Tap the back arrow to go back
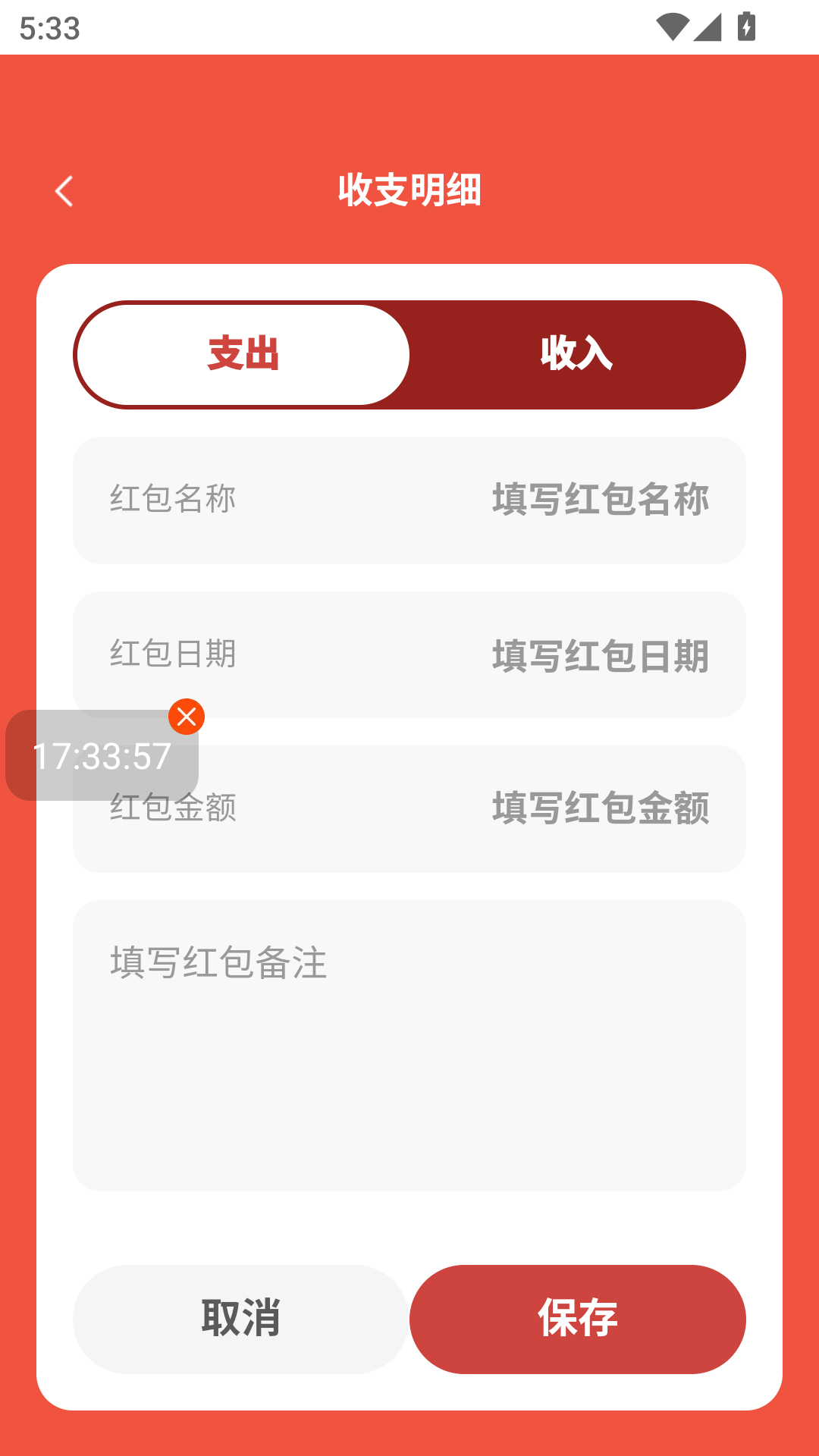The image size is (819, 1456). (64, 190)
